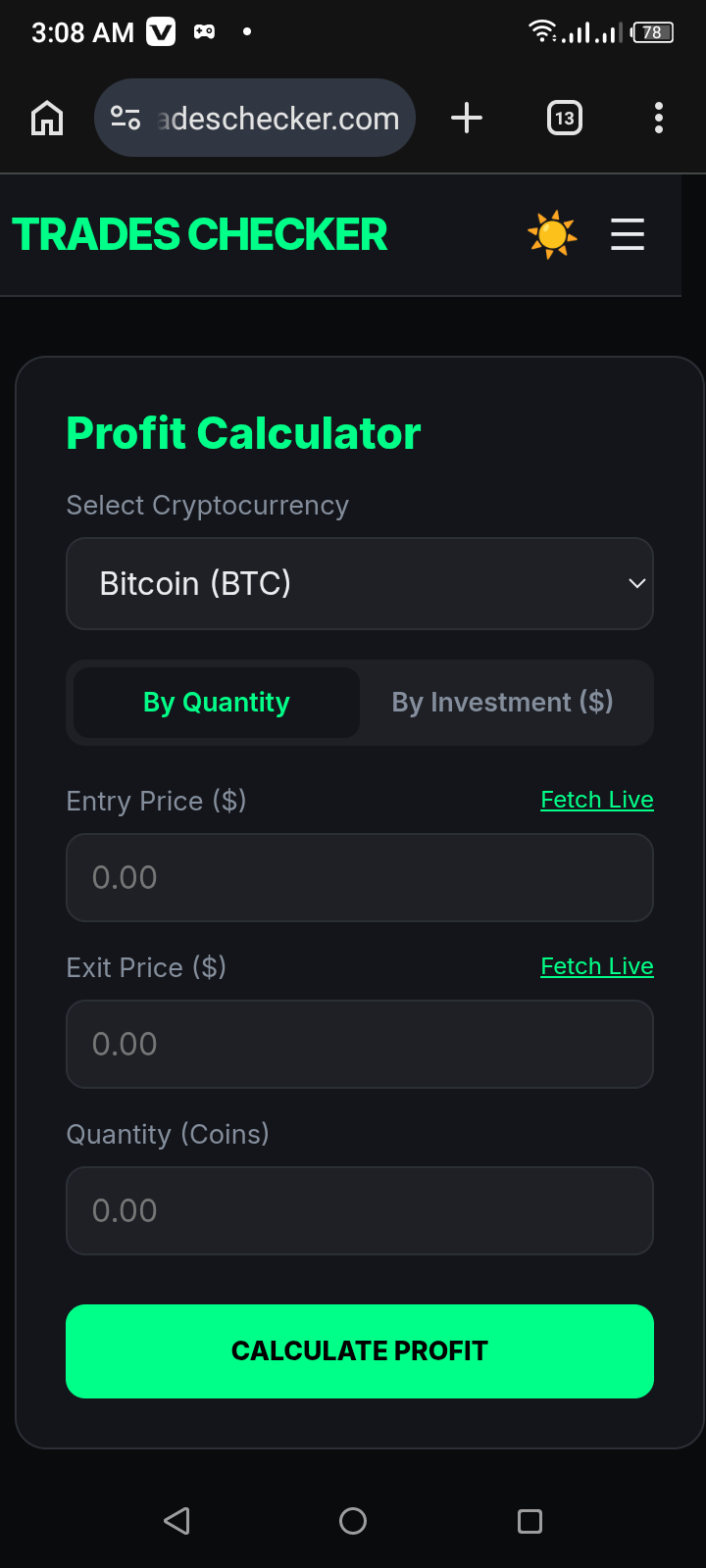
Task: Open a new browser tab with plus icon
Action: [x=467, y=118]
